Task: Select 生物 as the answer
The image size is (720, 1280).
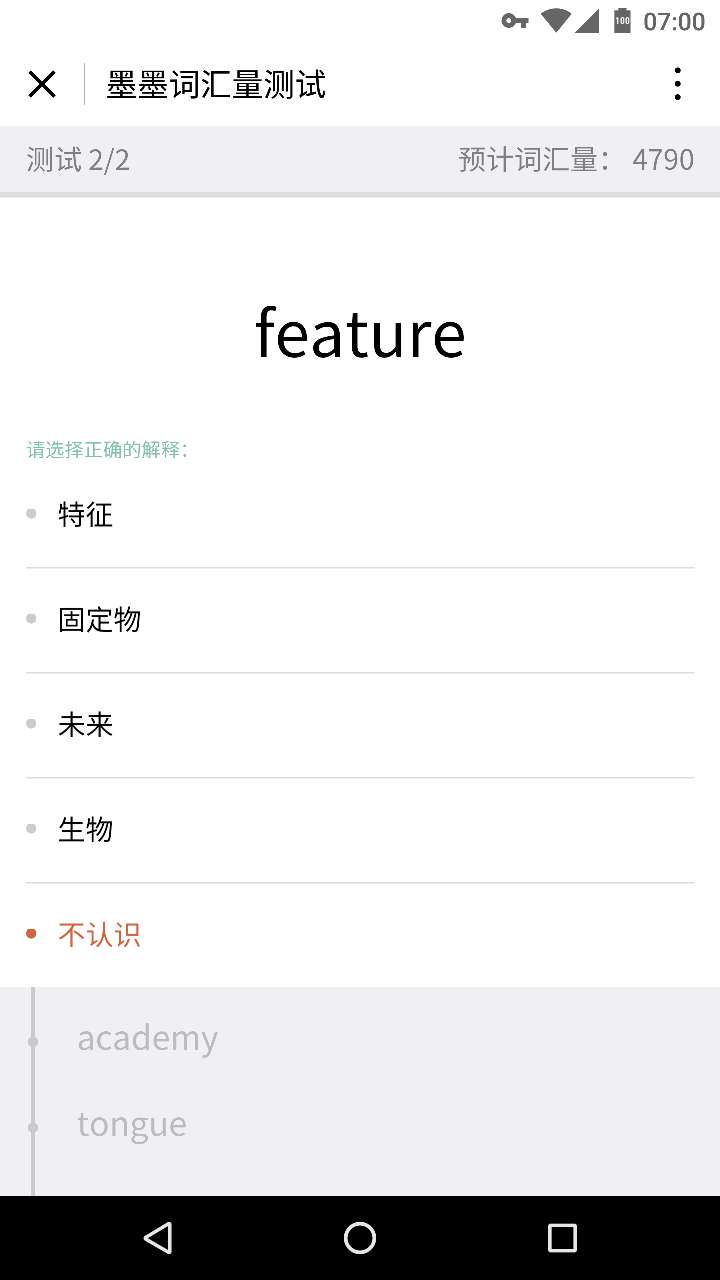Action: (x=86, y=829)
